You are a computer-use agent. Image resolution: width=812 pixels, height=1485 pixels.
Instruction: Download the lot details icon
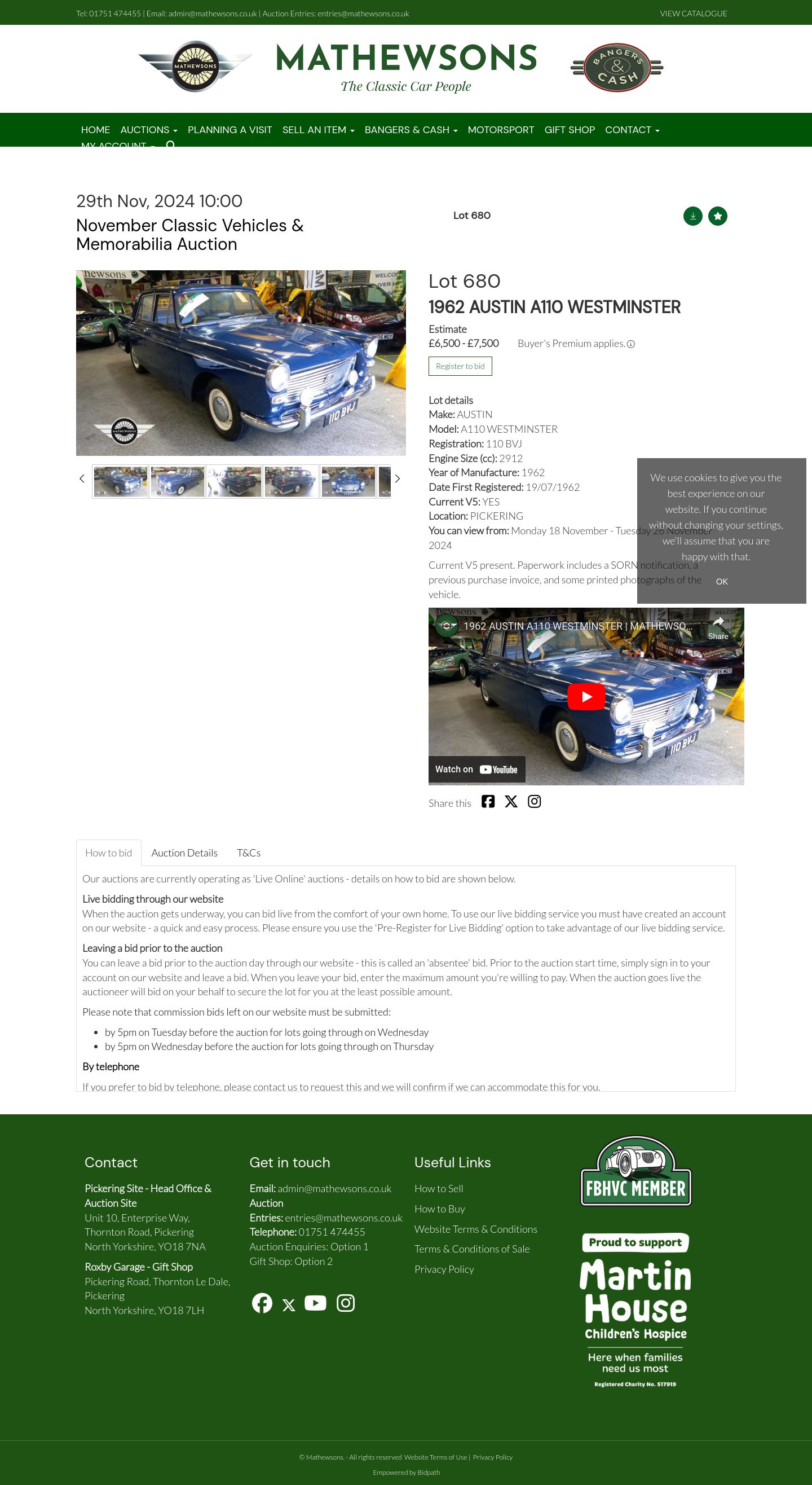pos(692,216)
